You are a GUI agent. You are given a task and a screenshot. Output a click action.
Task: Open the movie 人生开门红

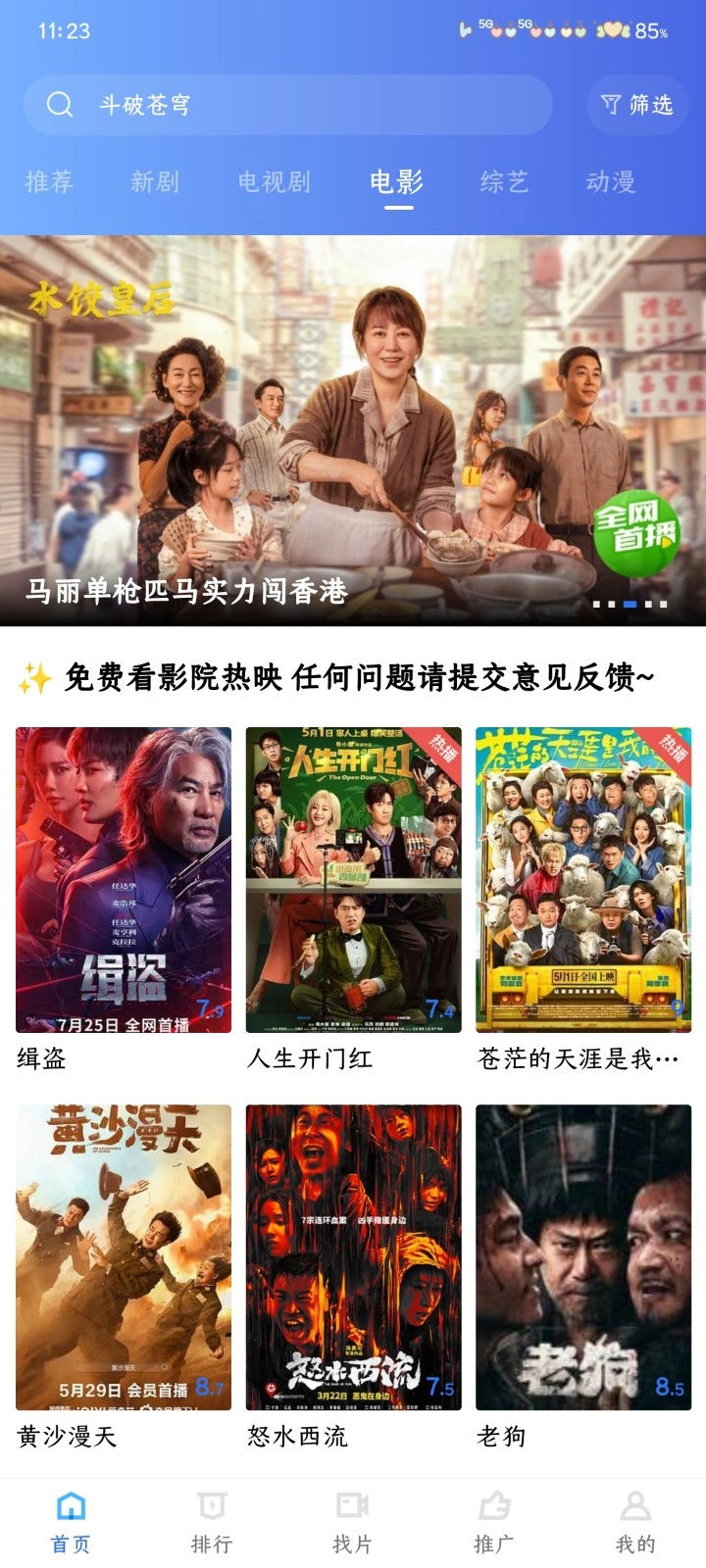pos(353,880)
